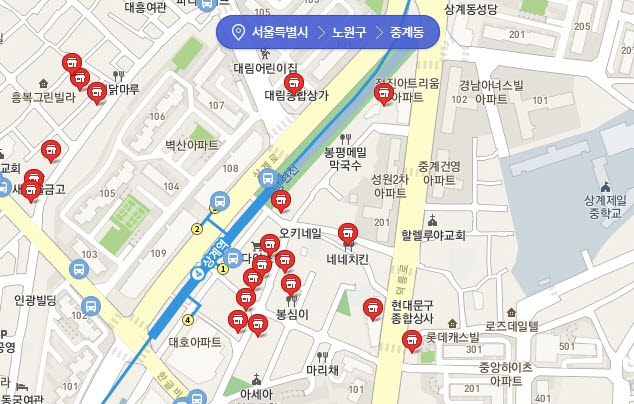Open store marker above 대림종합상가
This screenshot has height=404, width=634.
[294, 82]
